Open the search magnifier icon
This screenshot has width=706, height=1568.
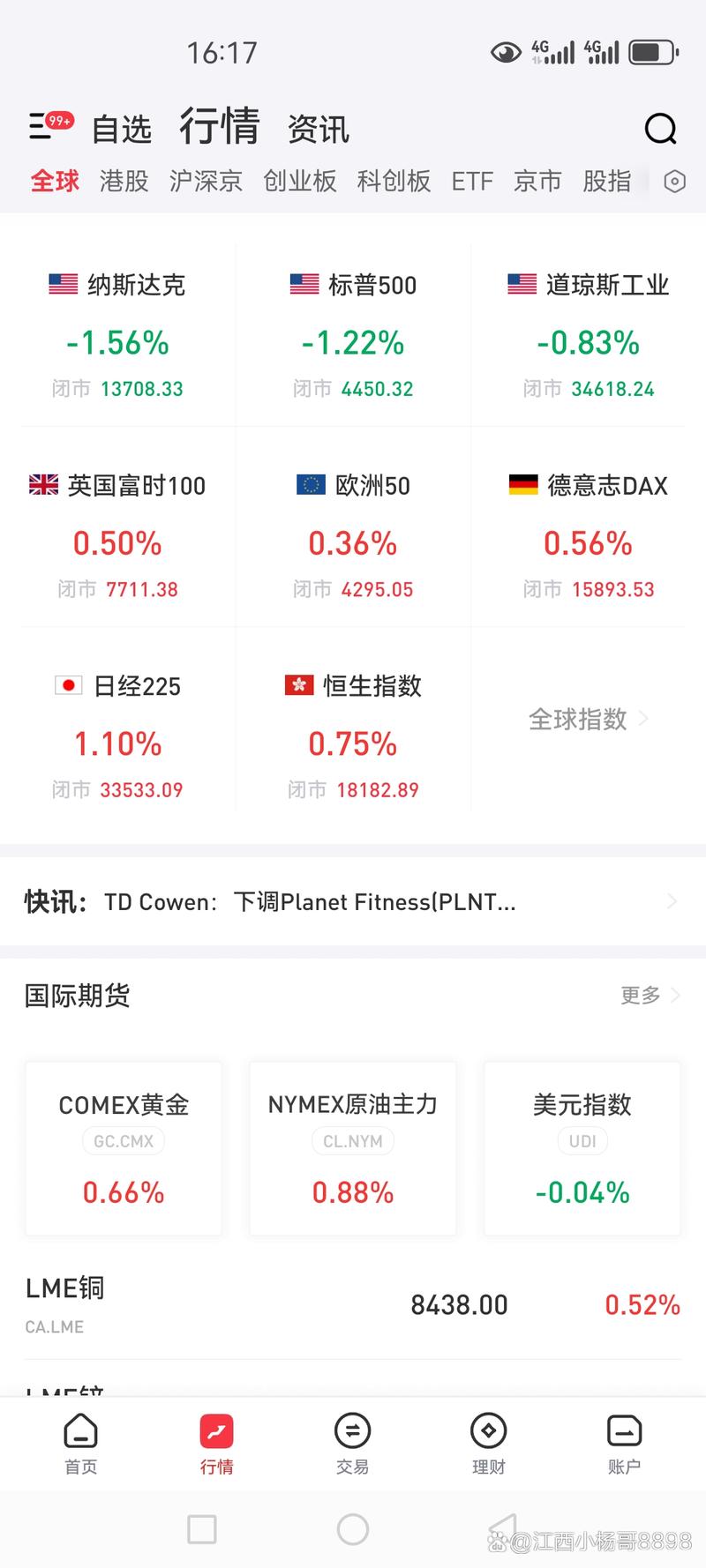[x=660, y=129]
